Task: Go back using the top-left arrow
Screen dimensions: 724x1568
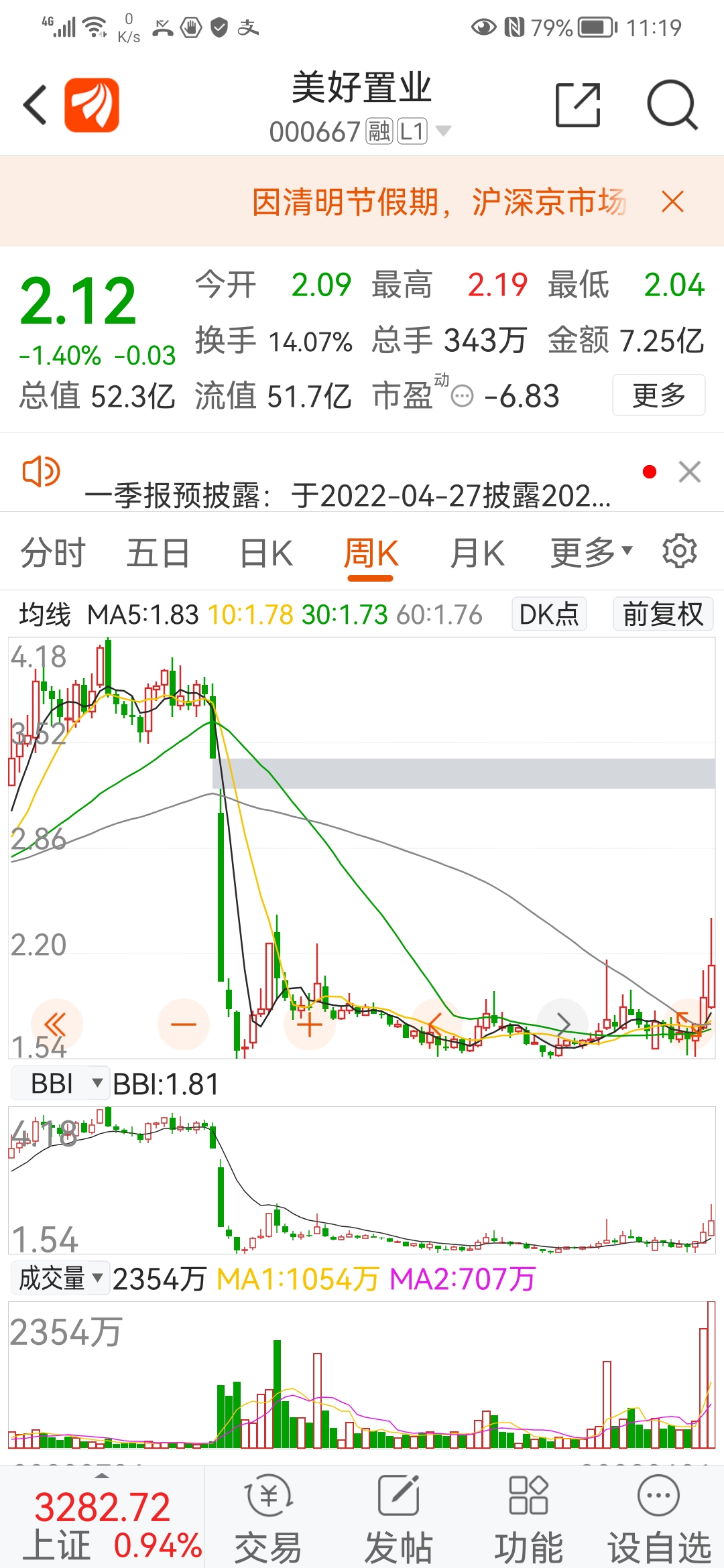Action: [35, 105]
